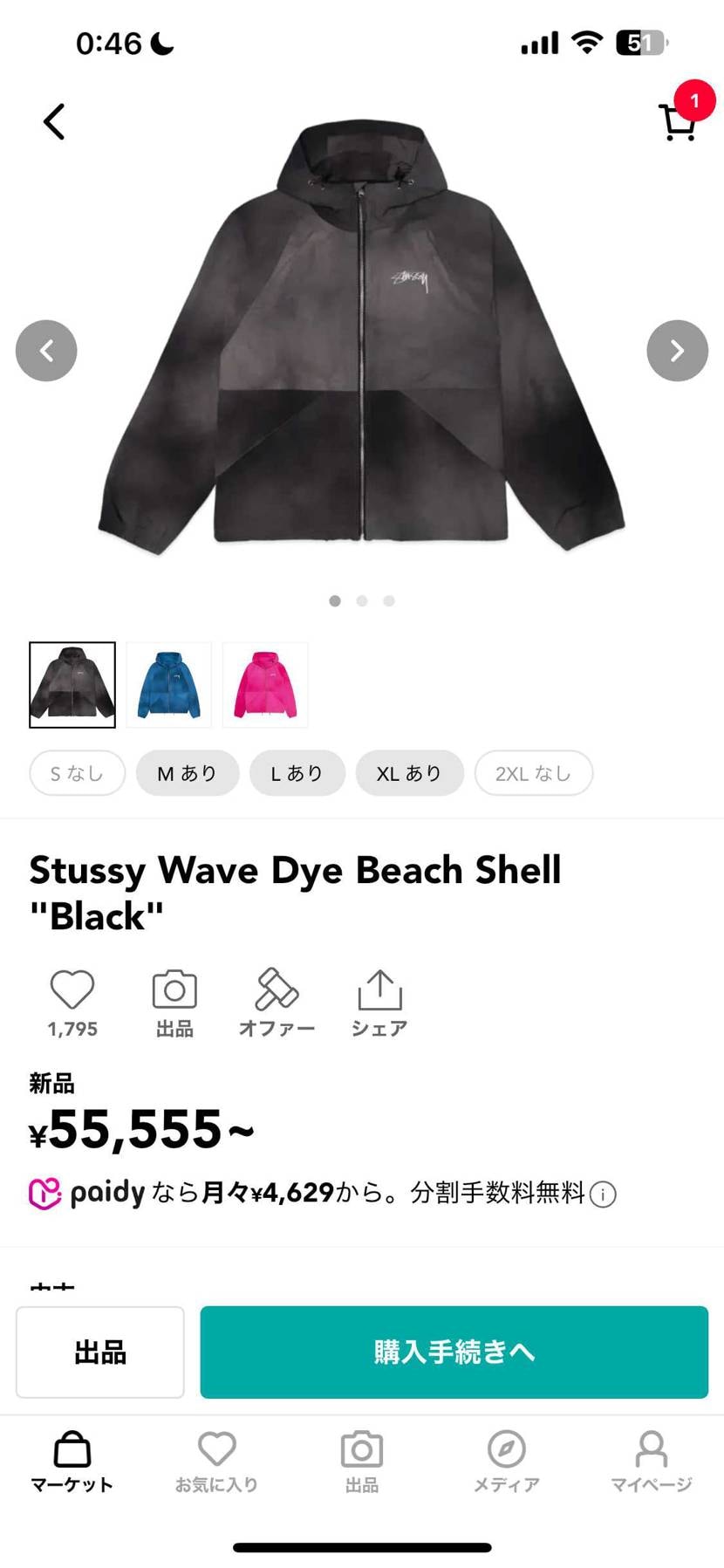Screen dimensions: 724x1568
Task: Choose size L あり
Action: pos(297,773)
